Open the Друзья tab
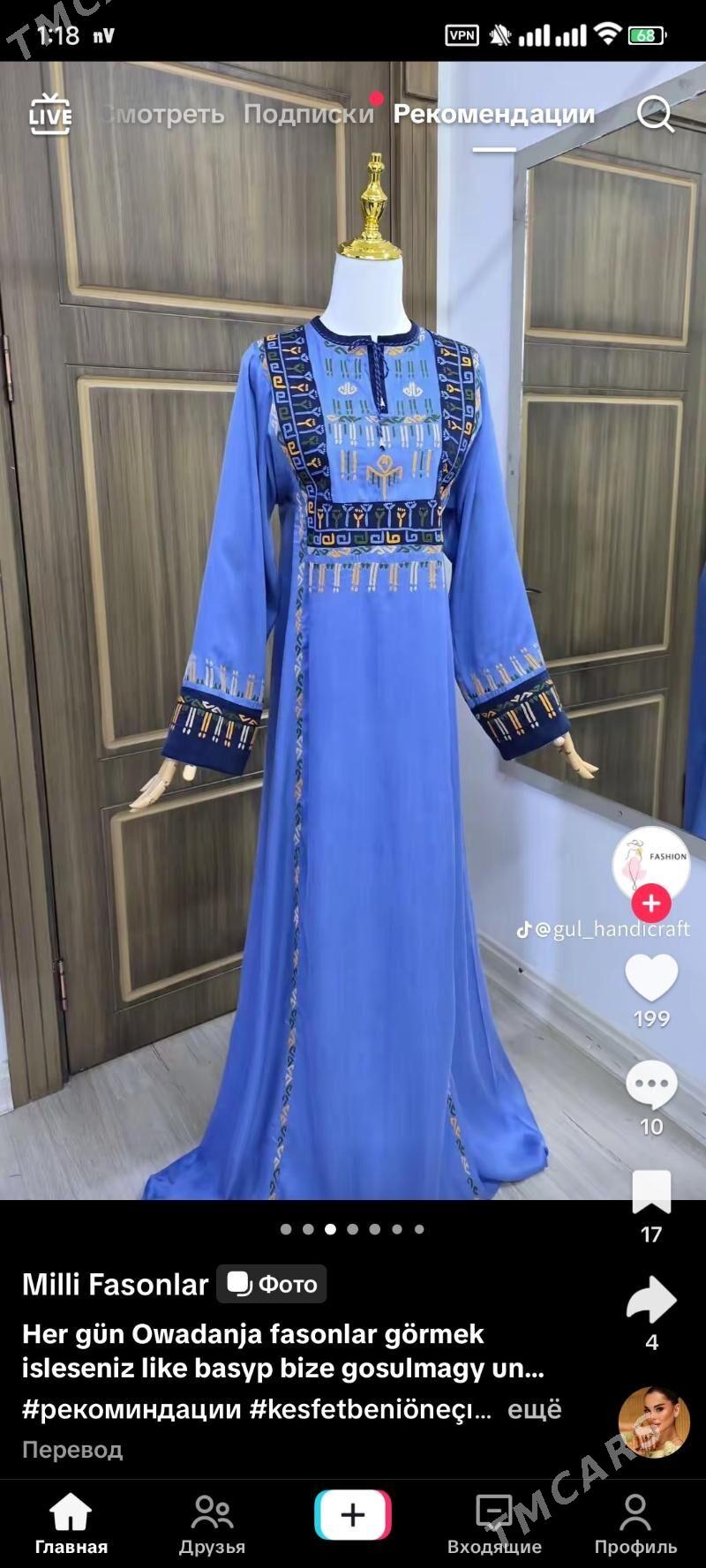 coord(212,1524)
